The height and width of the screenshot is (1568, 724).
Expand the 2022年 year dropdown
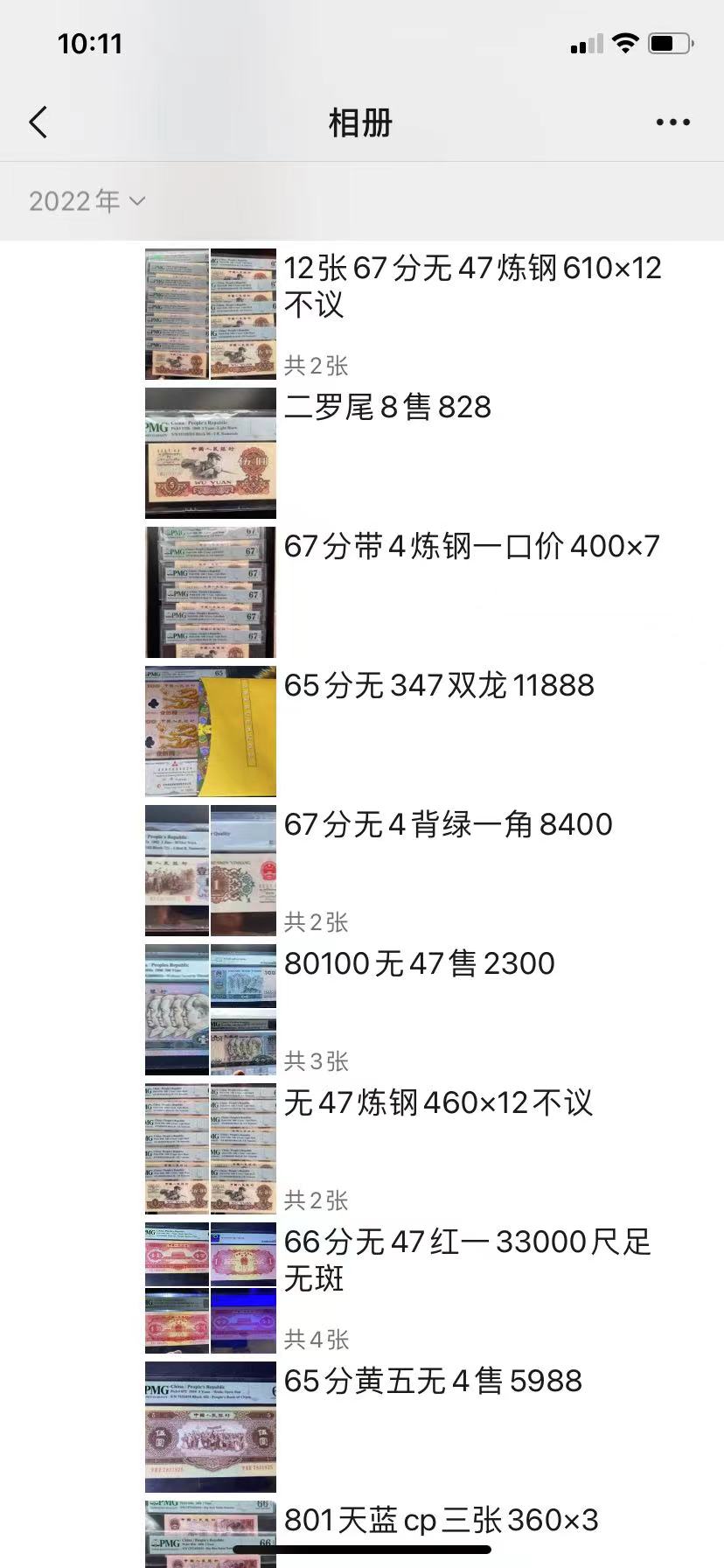point(87,201)
